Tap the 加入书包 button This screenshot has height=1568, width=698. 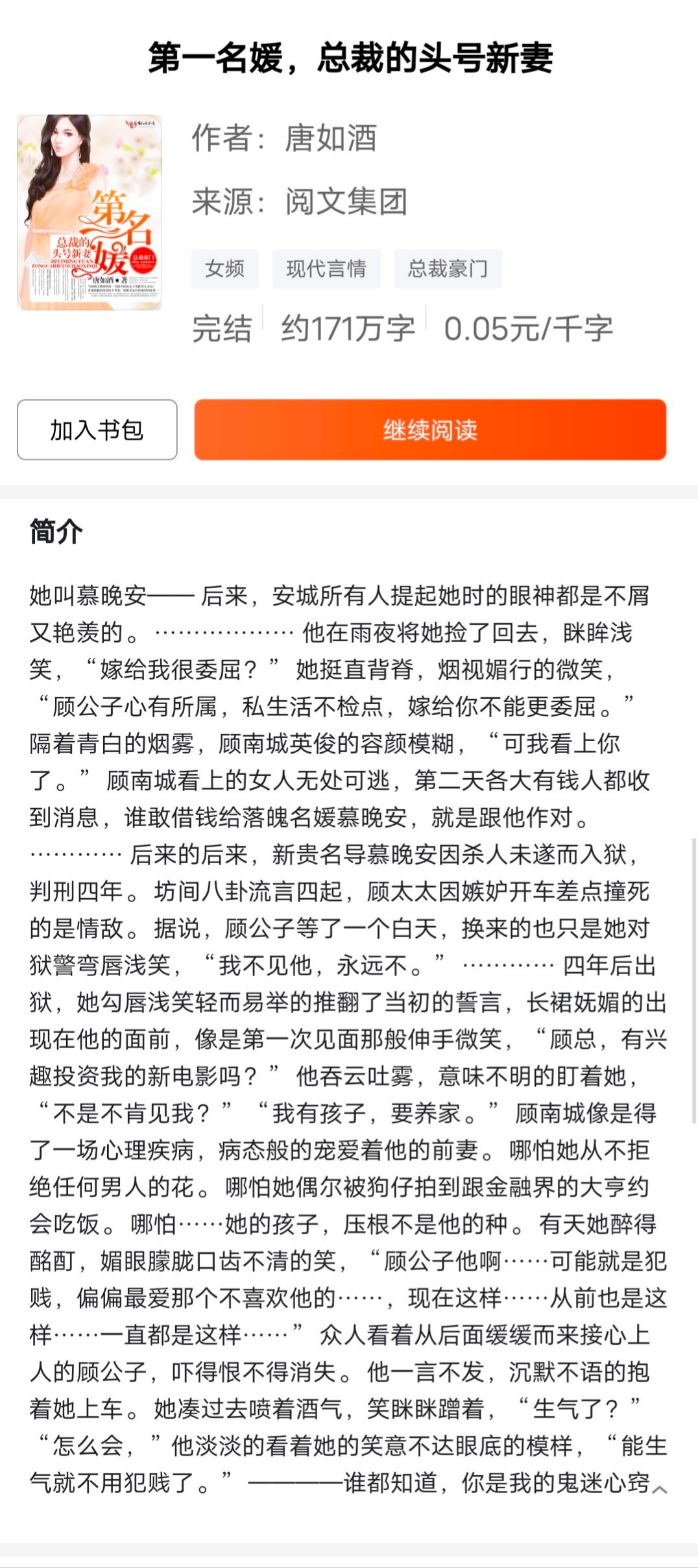[97, 430]
